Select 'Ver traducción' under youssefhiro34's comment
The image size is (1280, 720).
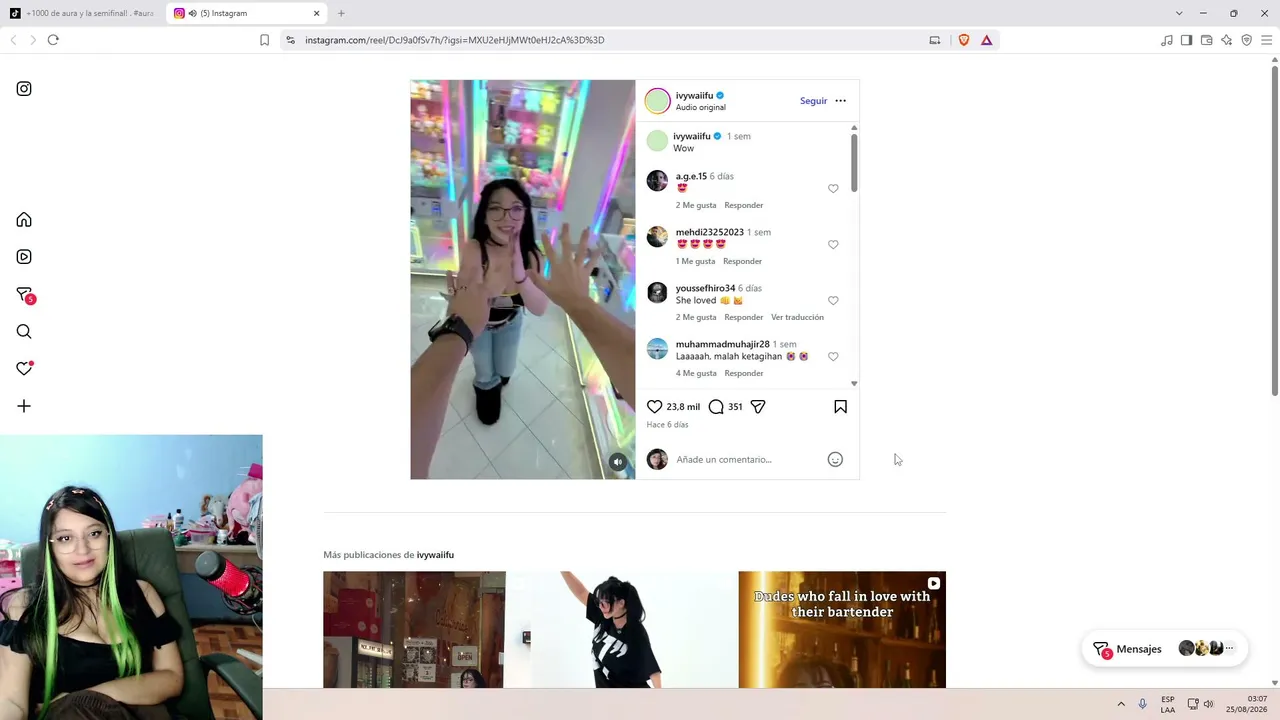797,317
